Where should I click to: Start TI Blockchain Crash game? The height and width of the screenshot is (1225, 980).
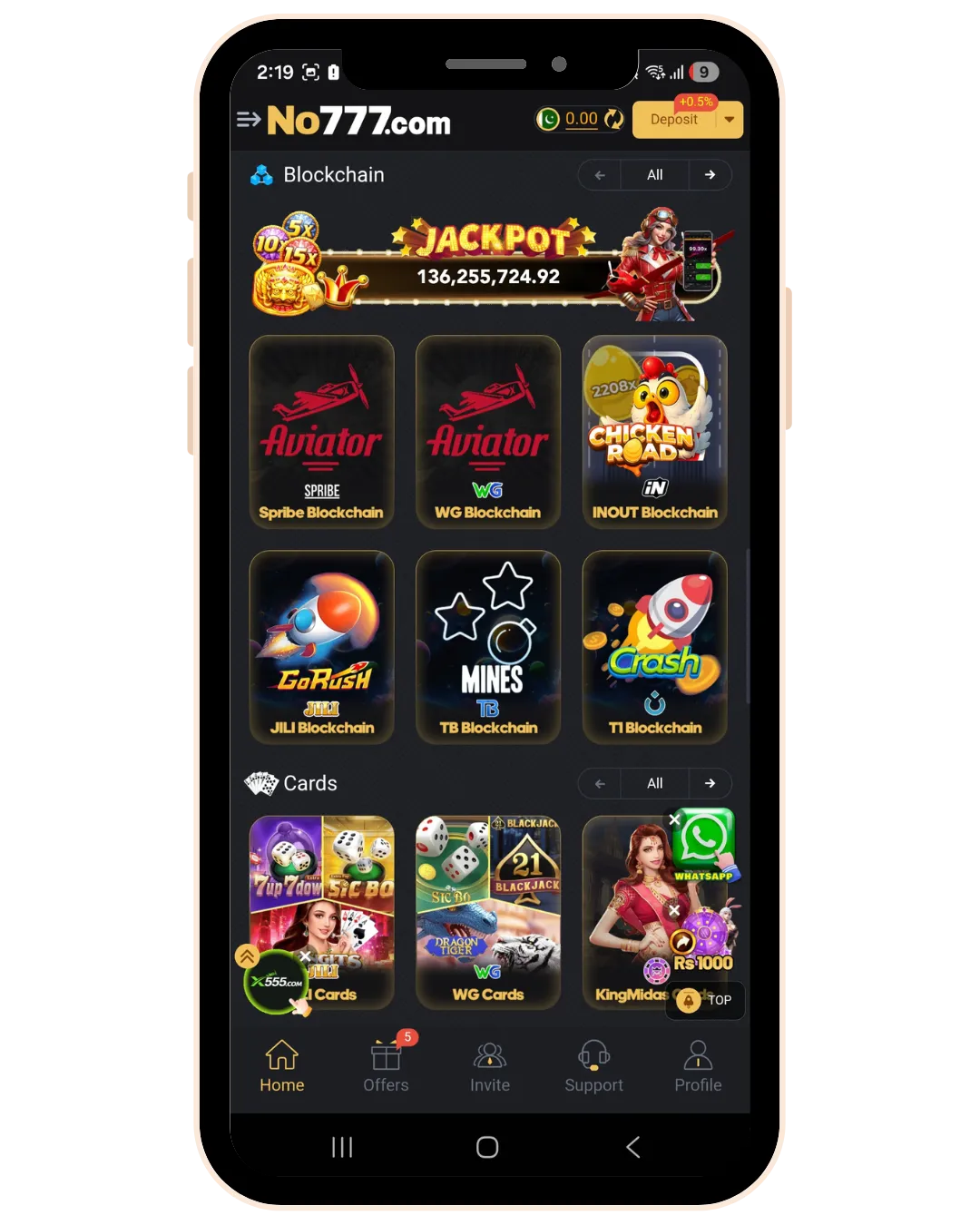point(654,646)
